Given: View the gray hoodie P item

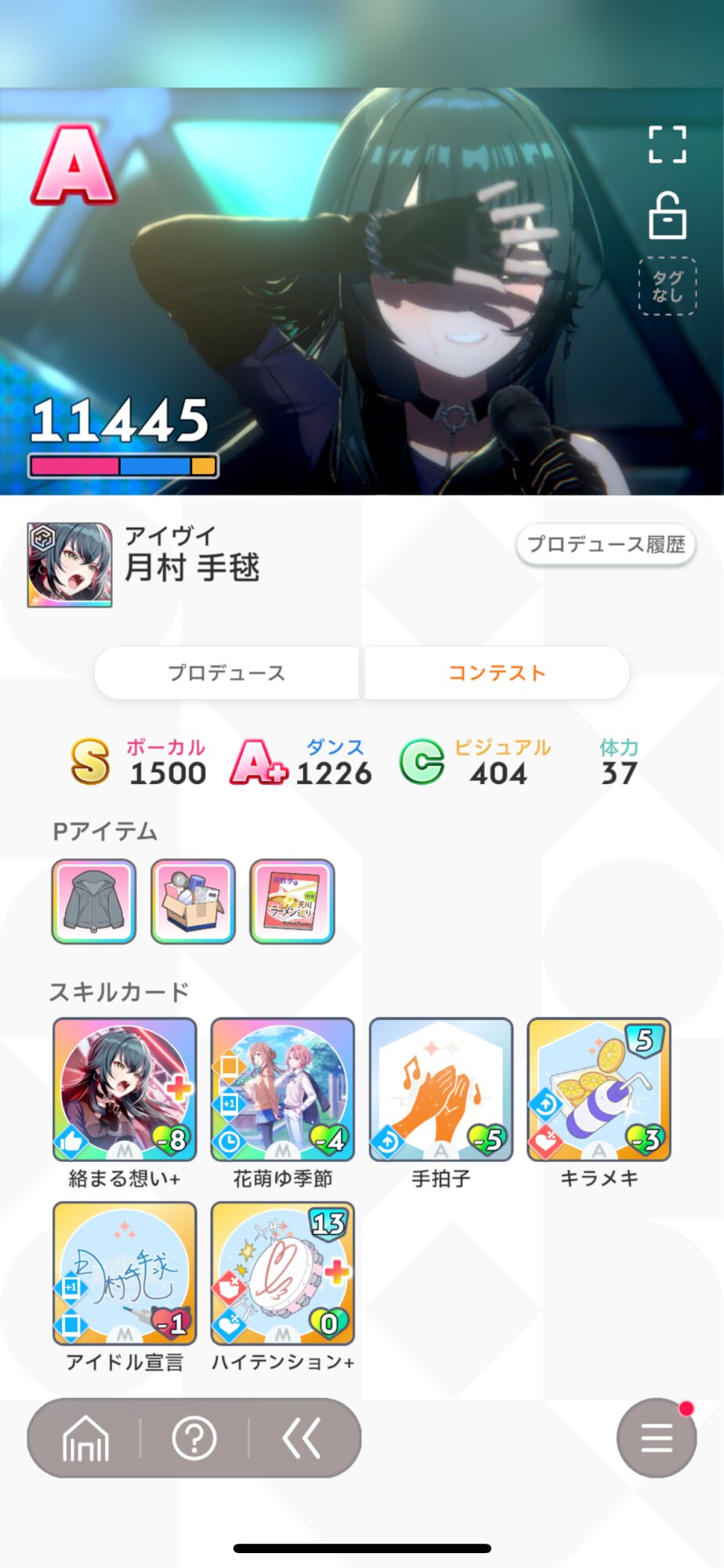Looking at the screenshot, I should click(94, 901).
